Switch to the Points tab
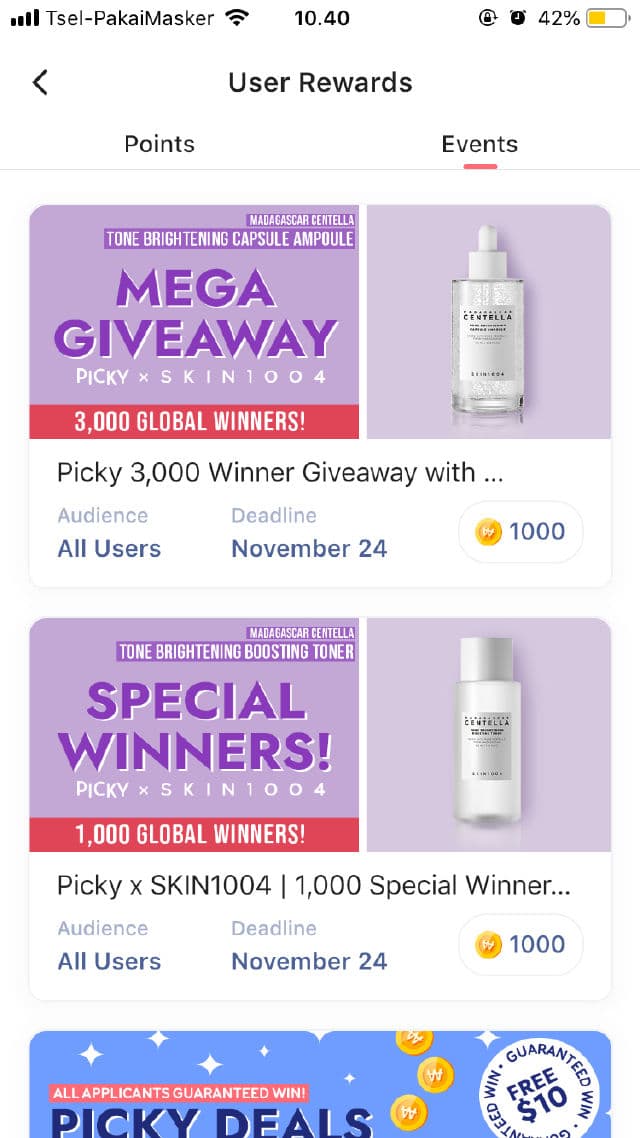 tap(159, 144)
